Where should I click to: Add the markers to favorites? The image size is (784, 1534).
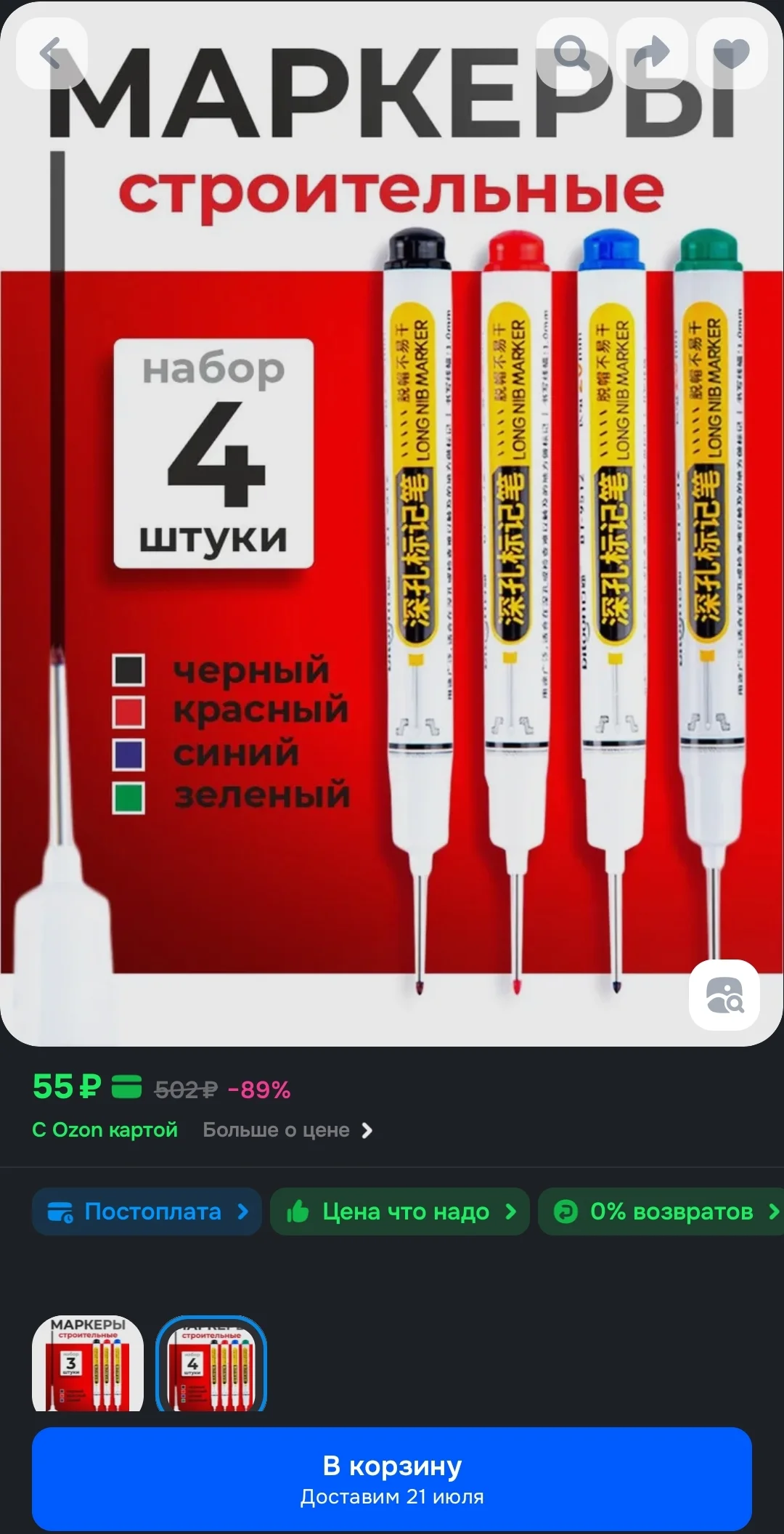(732, 54)
